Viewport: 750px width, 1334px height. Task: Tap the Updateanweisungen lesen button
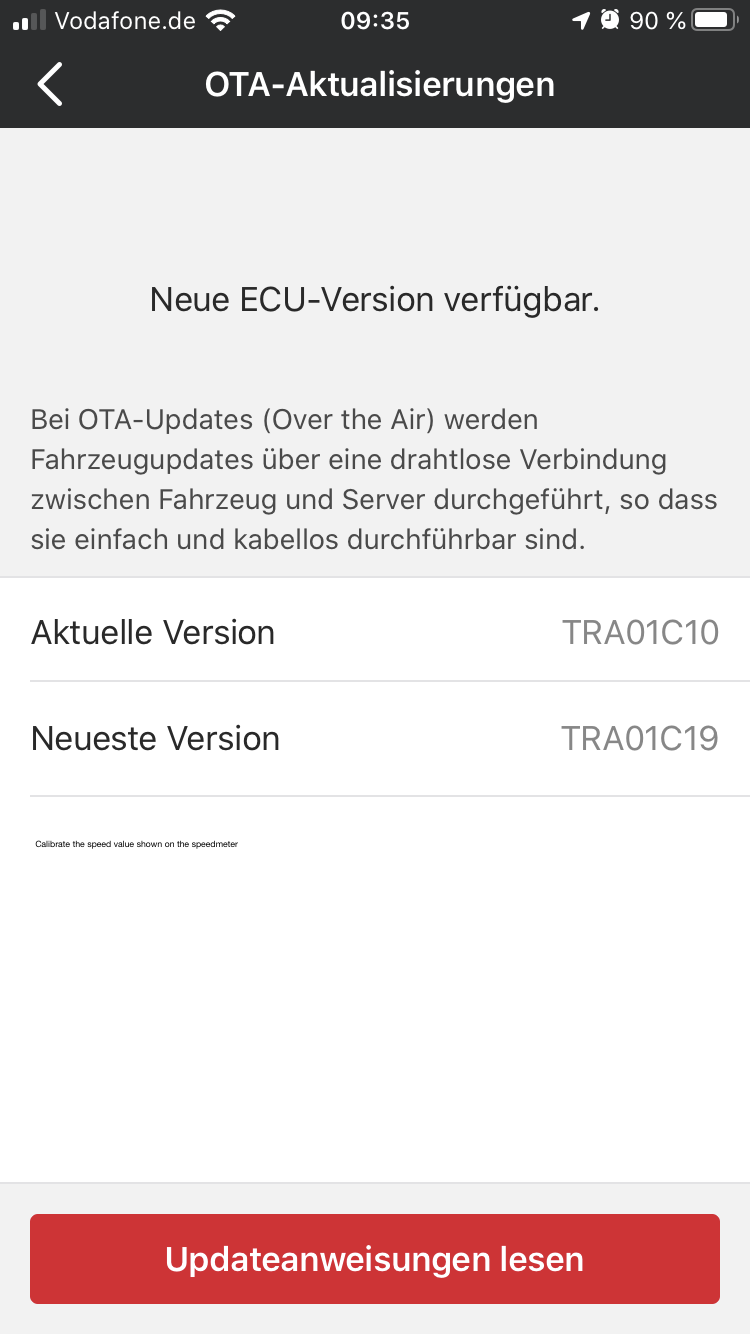[375, 1259]
